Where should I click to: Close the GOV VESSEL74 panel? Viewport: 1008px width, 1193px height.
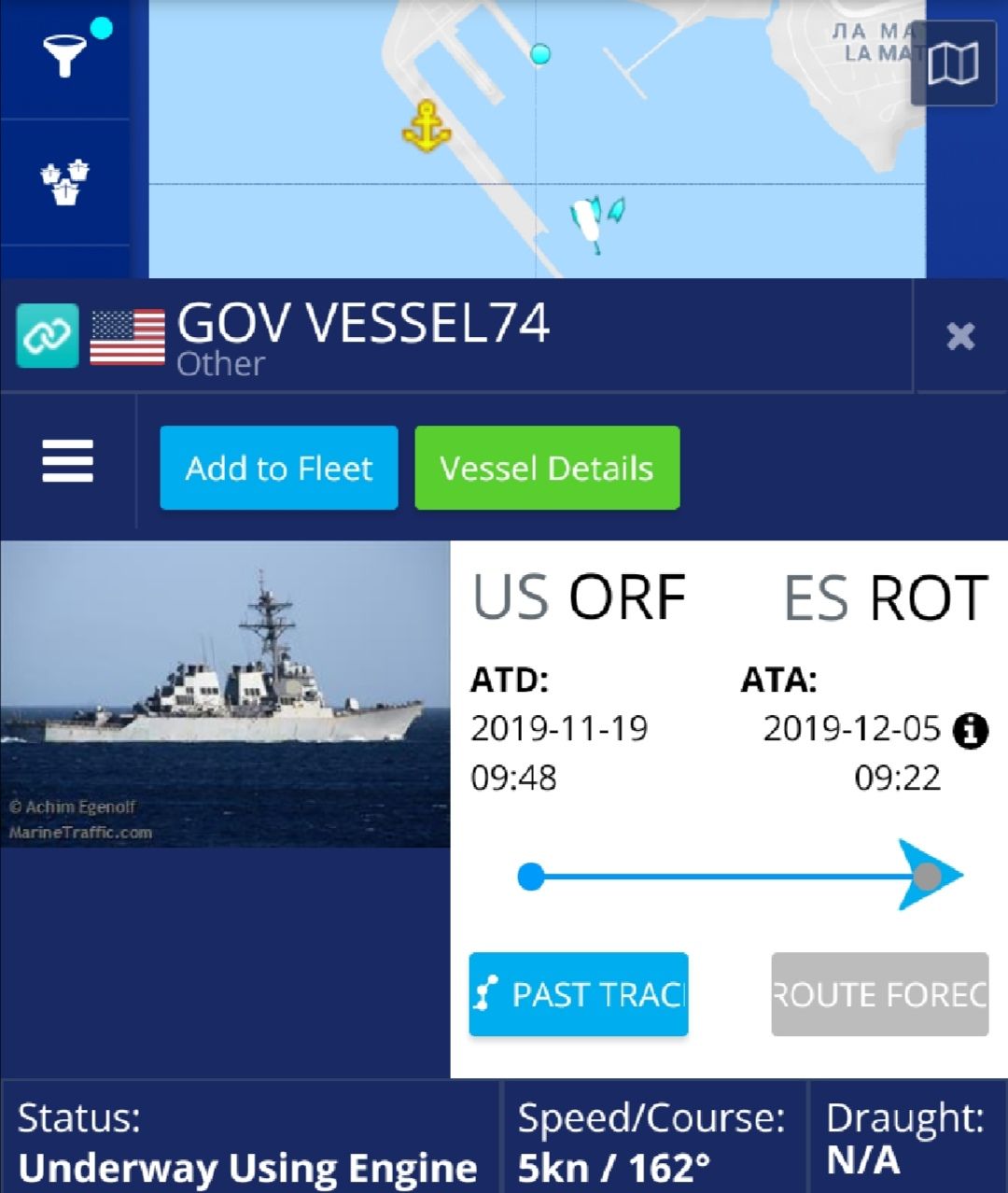960,336
